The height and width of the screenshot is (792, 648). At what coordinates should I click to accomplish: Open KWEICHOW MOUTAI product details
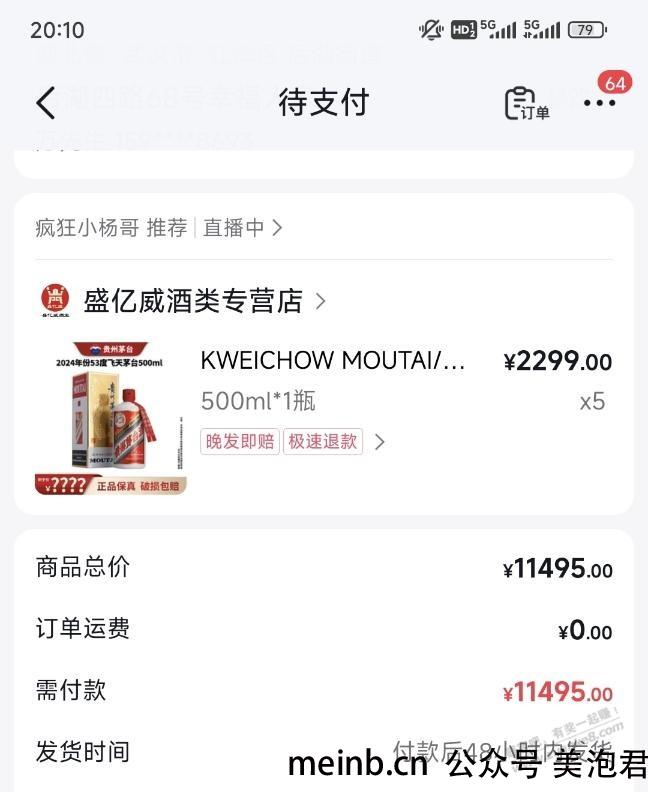pos(333,361)
